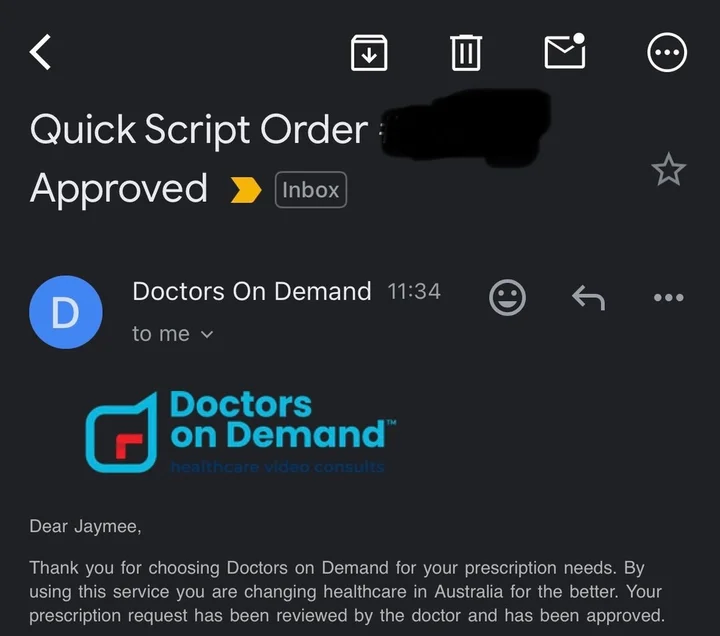The image size is (720, 636).
Task: Open the Doctors On Demand sender avatar
Action: tap(65, 312)
